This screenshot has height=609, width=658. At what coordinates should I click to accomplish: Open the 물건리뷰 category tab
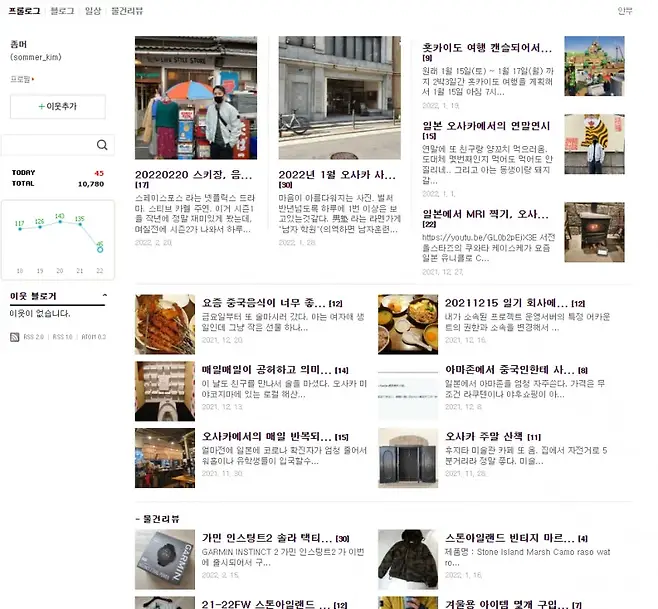pyautogui.click(x=128, y=10)
